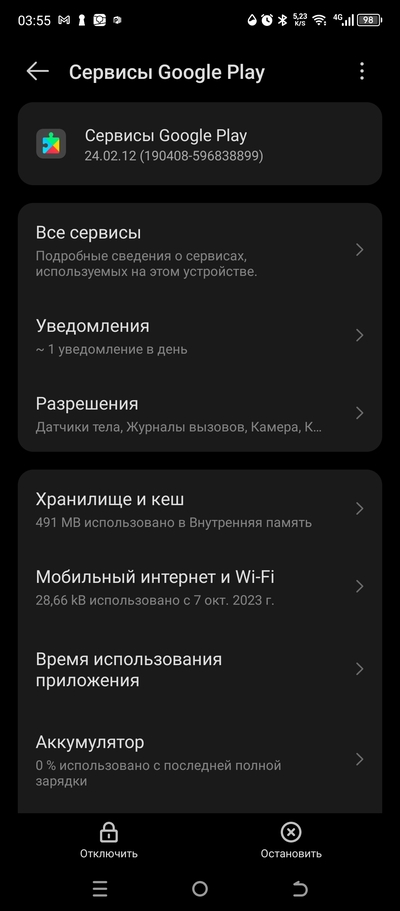400x911 pixels.
Task: Open Мобильный интернет и Wi-Fi usage
Action: click(200, 587)
